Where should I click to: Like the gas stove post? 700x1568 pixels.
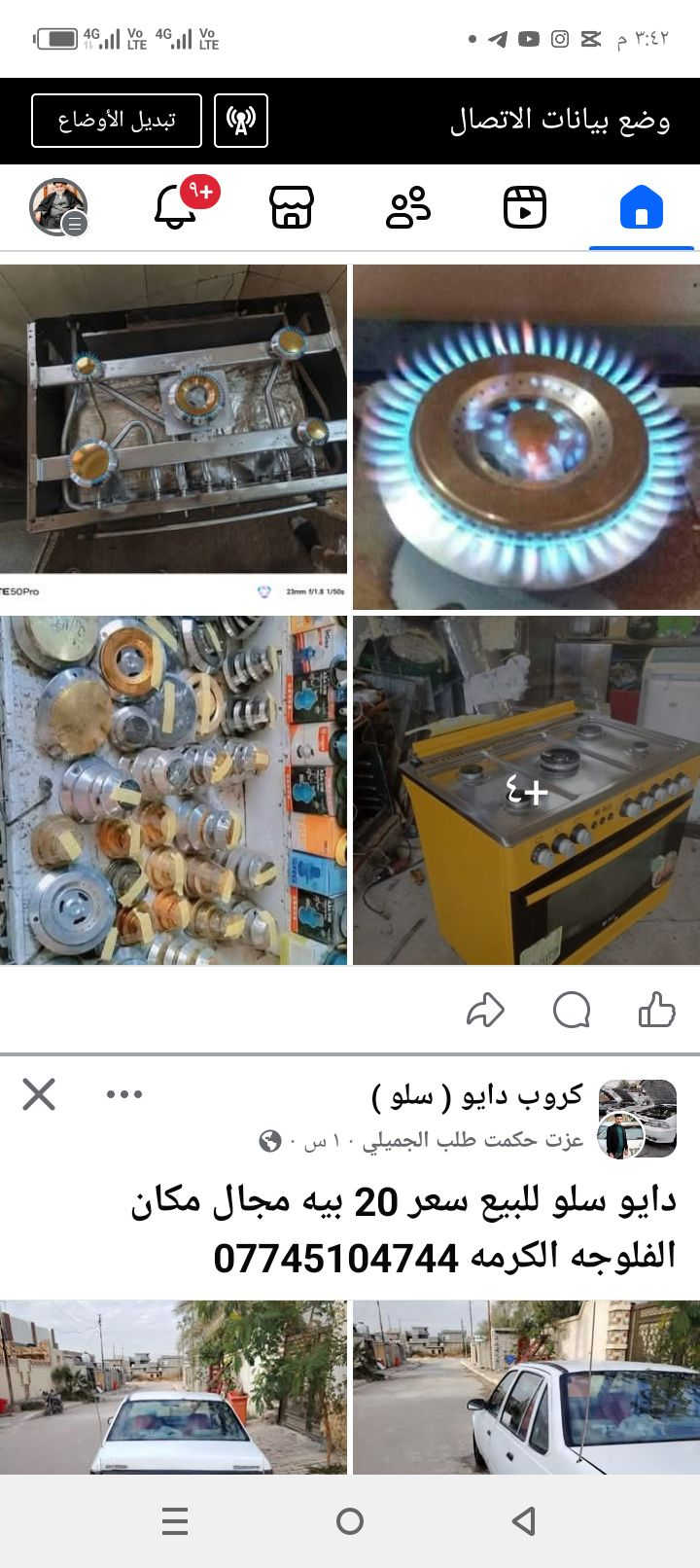pyautogui.click(x=656, y=1011)
